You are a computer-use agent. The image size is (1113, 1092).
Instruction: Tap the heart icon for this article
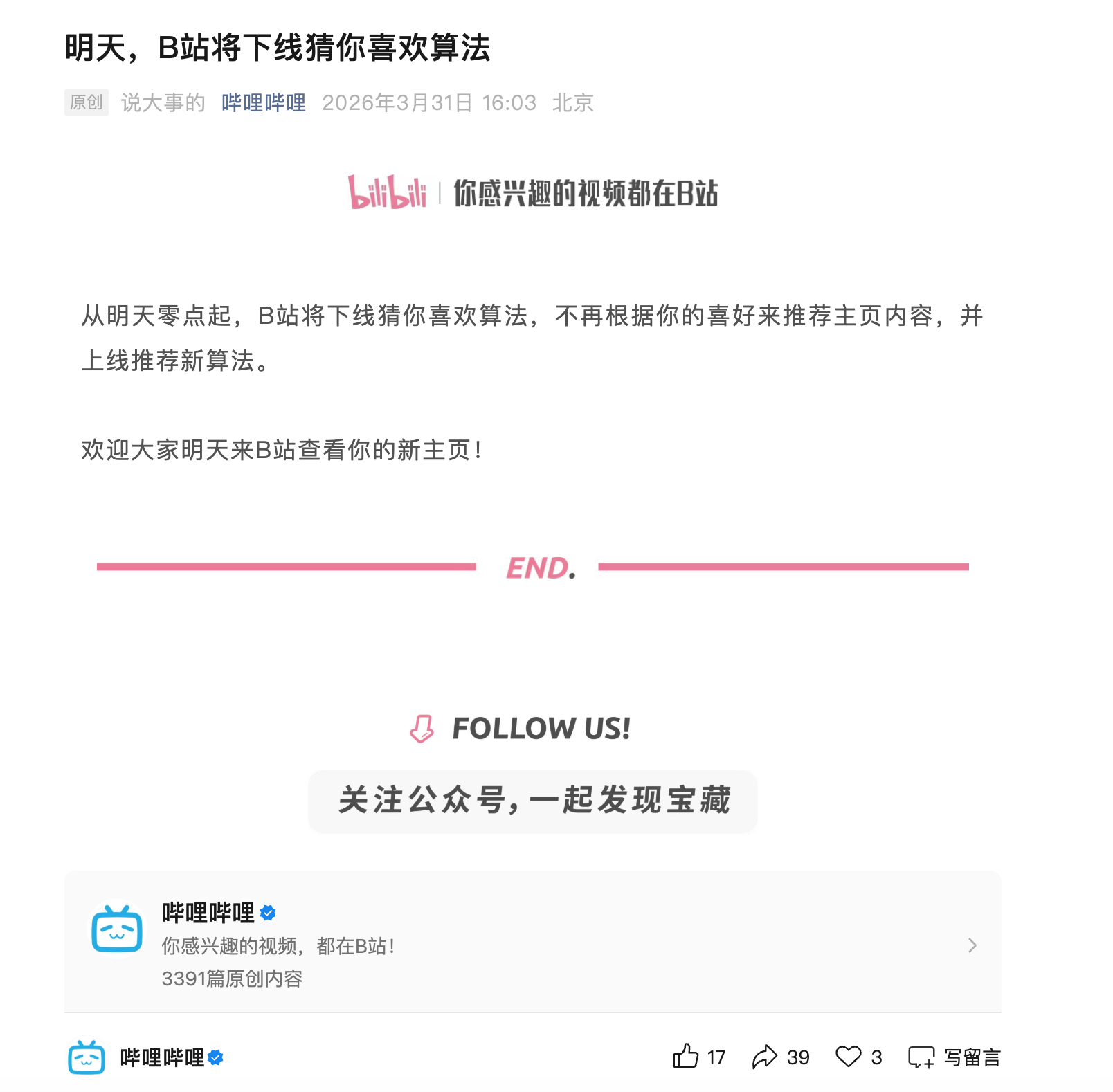(849, 1056)
